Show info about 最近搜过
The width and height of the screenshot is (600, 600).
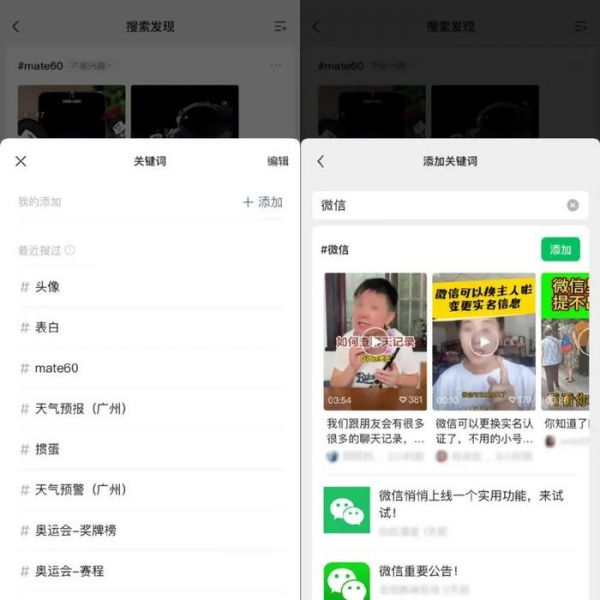pos(70,250)
